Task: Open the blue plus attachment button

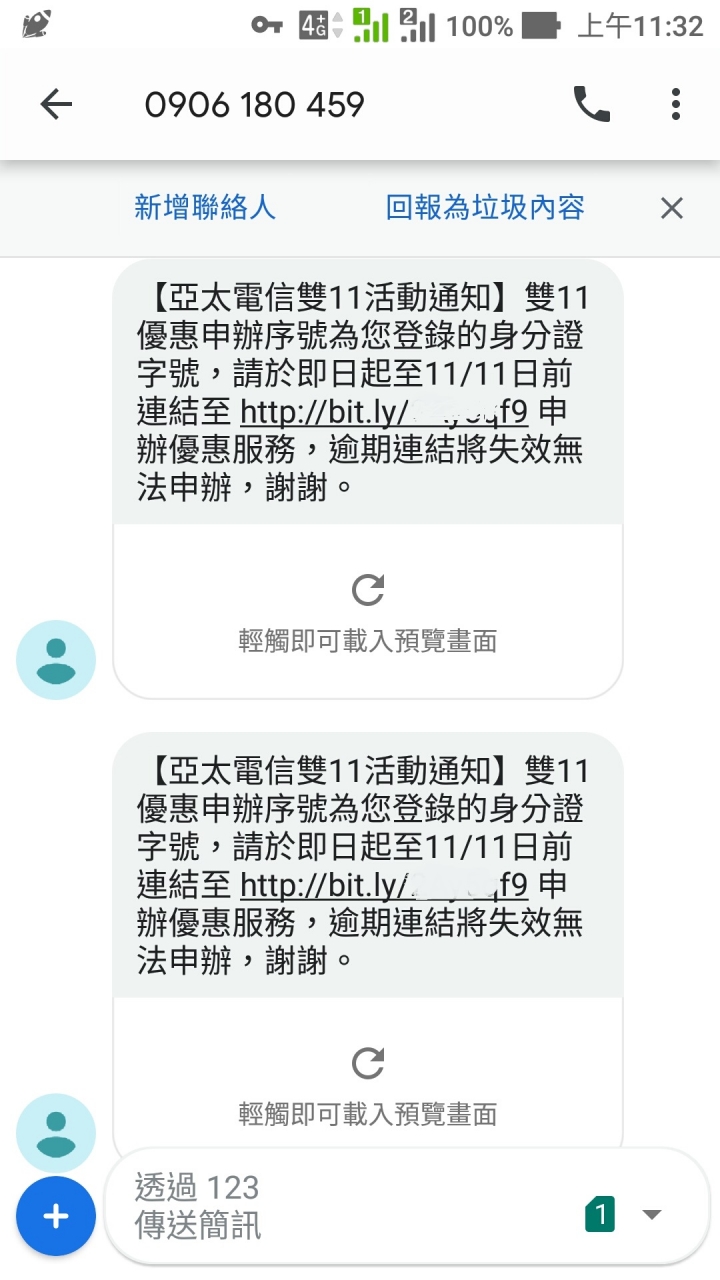Action: 56,1216
